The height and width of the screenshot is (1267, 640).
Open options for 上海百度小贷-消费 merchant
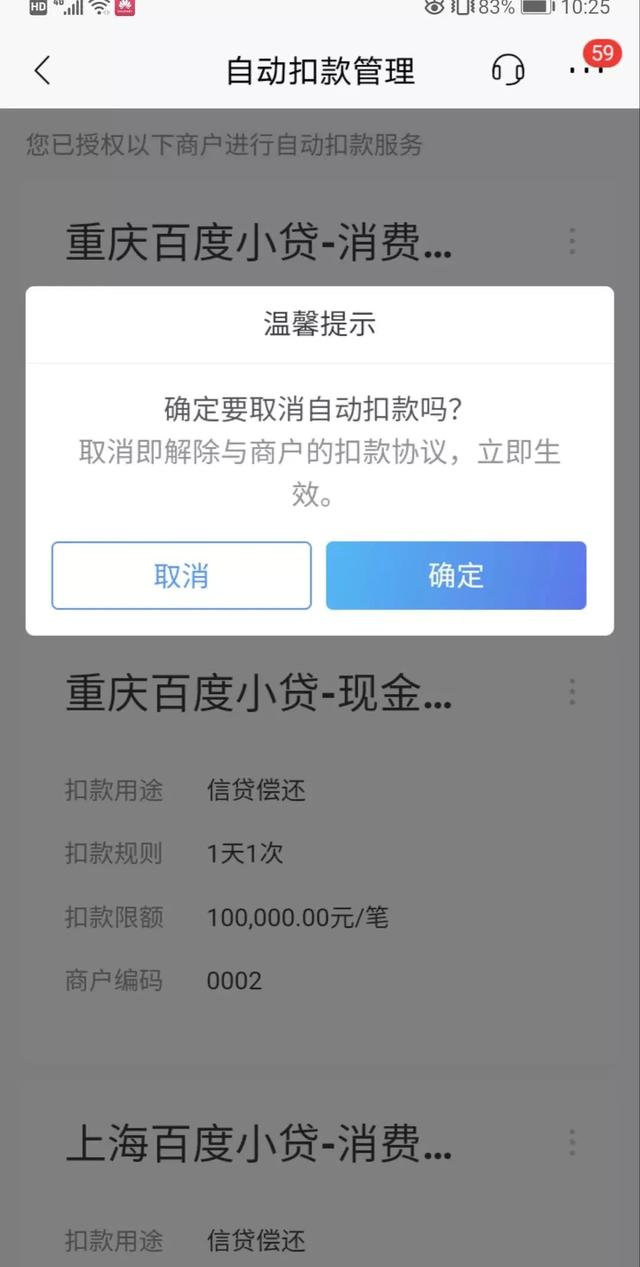(572, 1143)
